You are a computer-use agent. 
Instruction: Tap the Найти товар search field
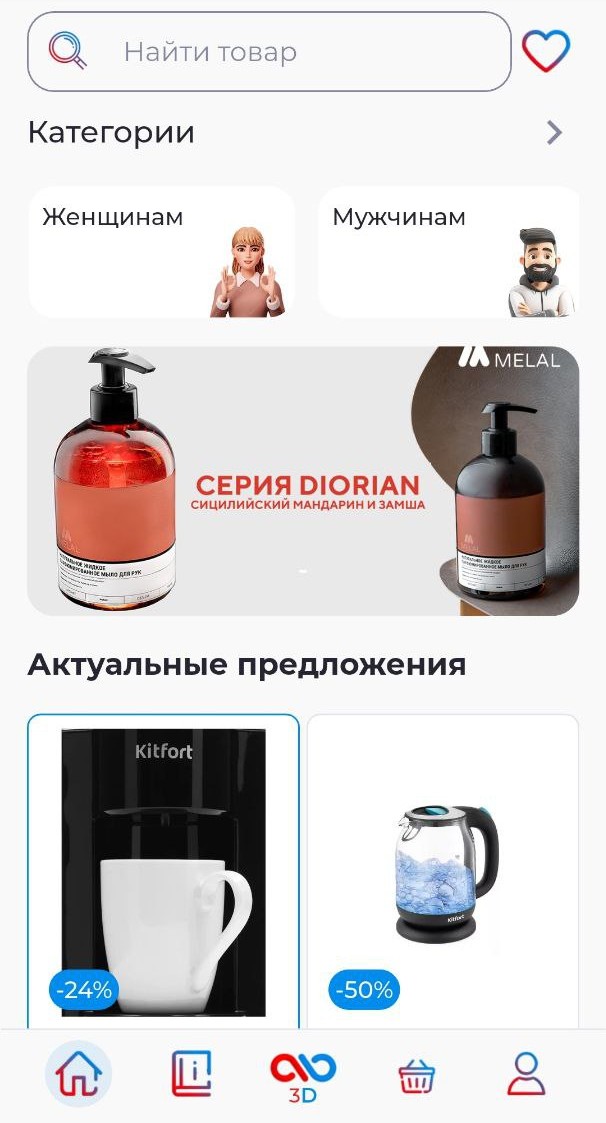pyautogui.click(x=268, y=52)
